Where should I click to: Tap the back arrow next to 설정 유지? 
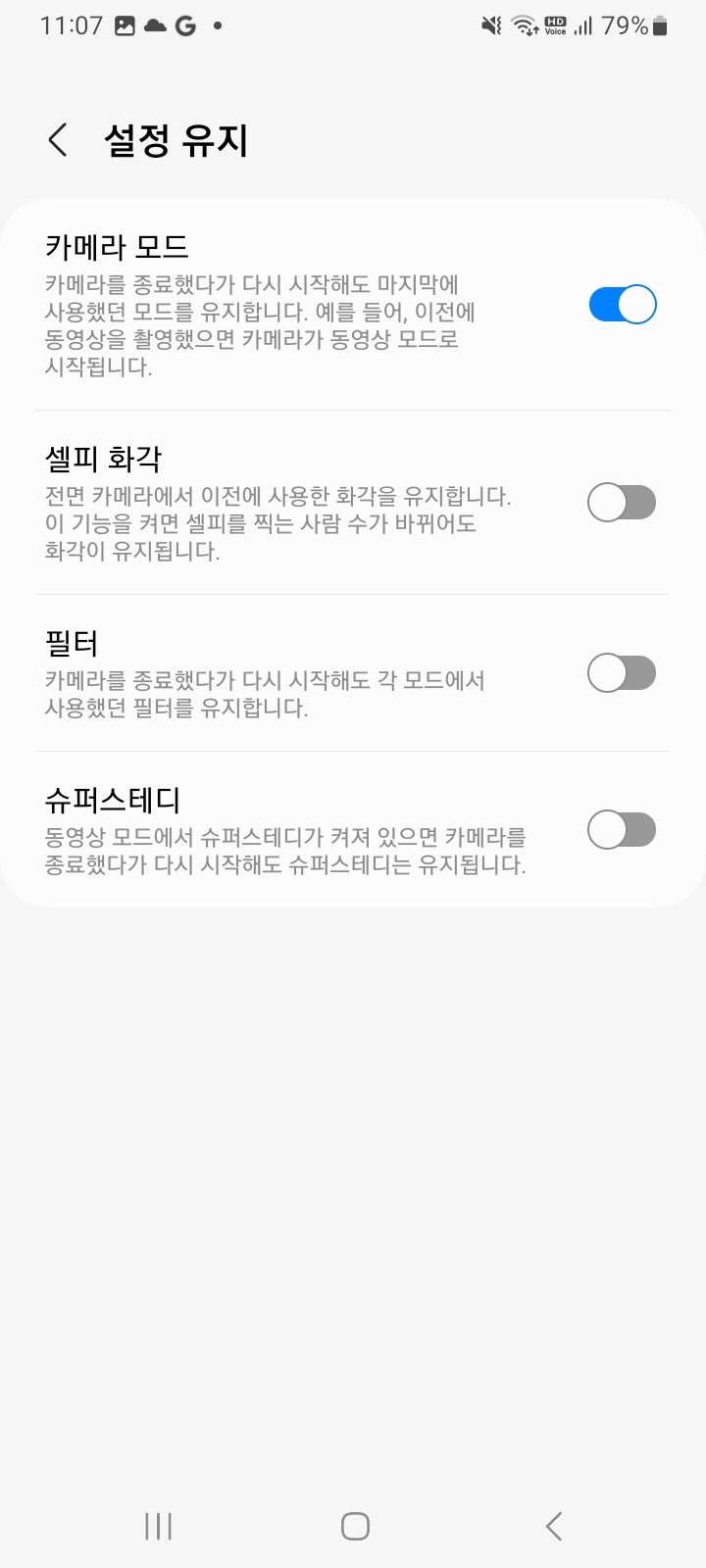(x=56, y=140)
